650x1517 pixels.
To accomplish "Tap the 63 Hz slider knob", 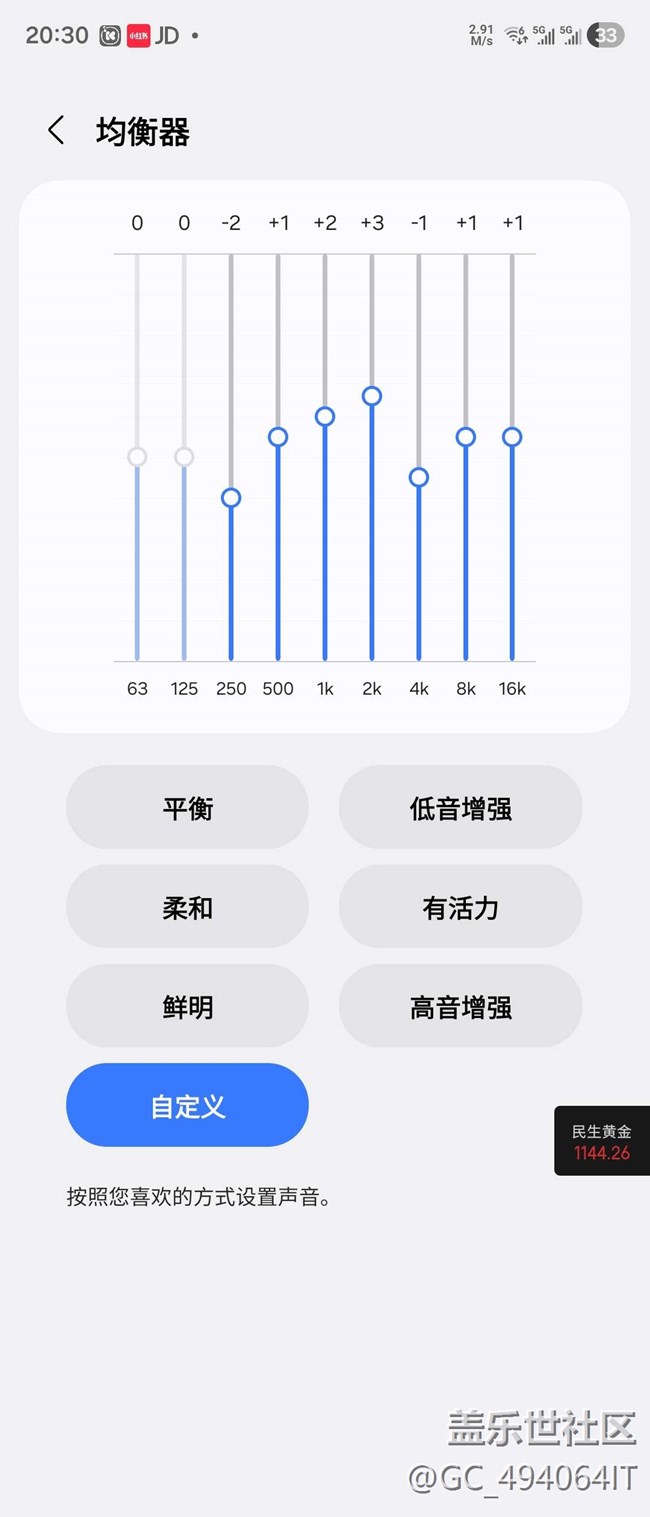I will point(137,457).
